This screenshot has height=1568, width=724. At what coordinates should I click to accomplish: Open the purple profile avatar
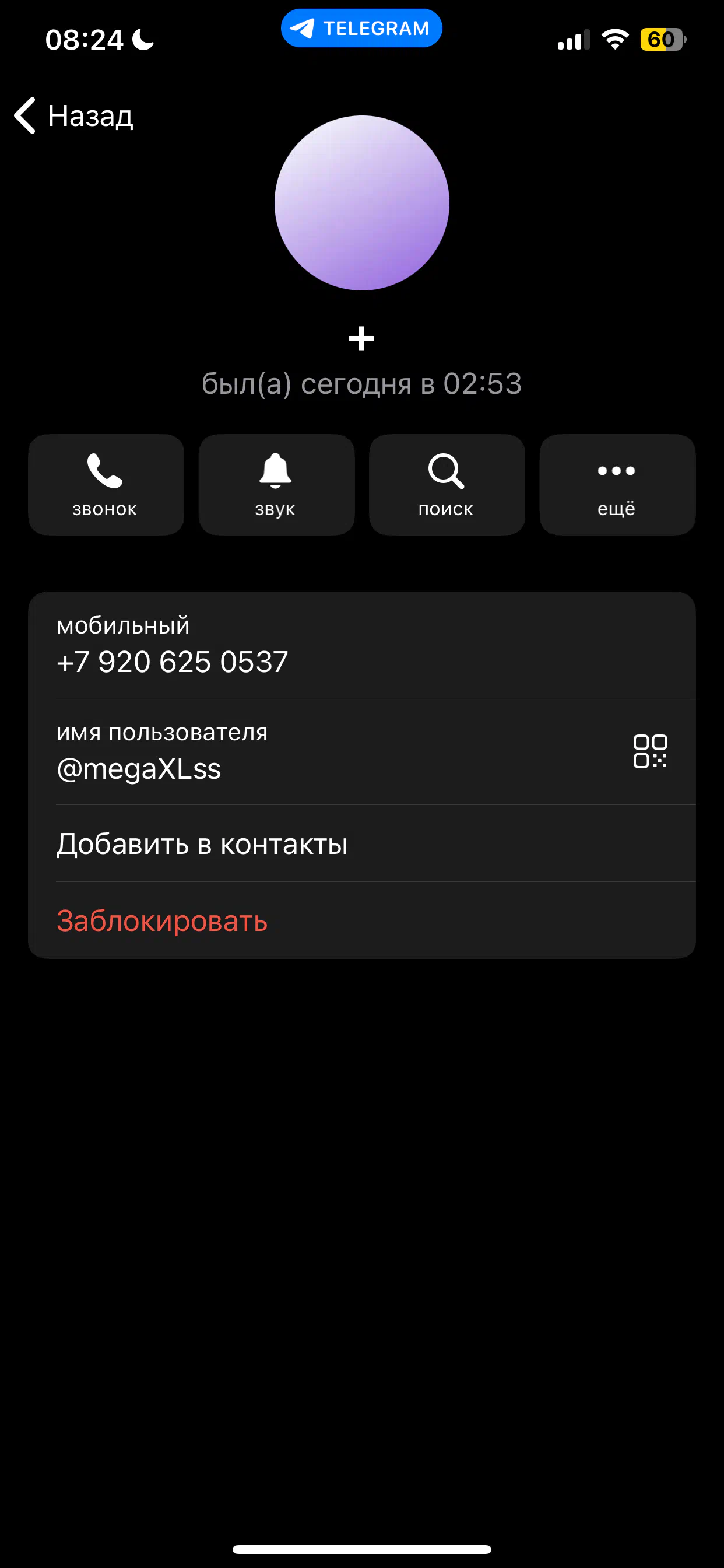362,202
